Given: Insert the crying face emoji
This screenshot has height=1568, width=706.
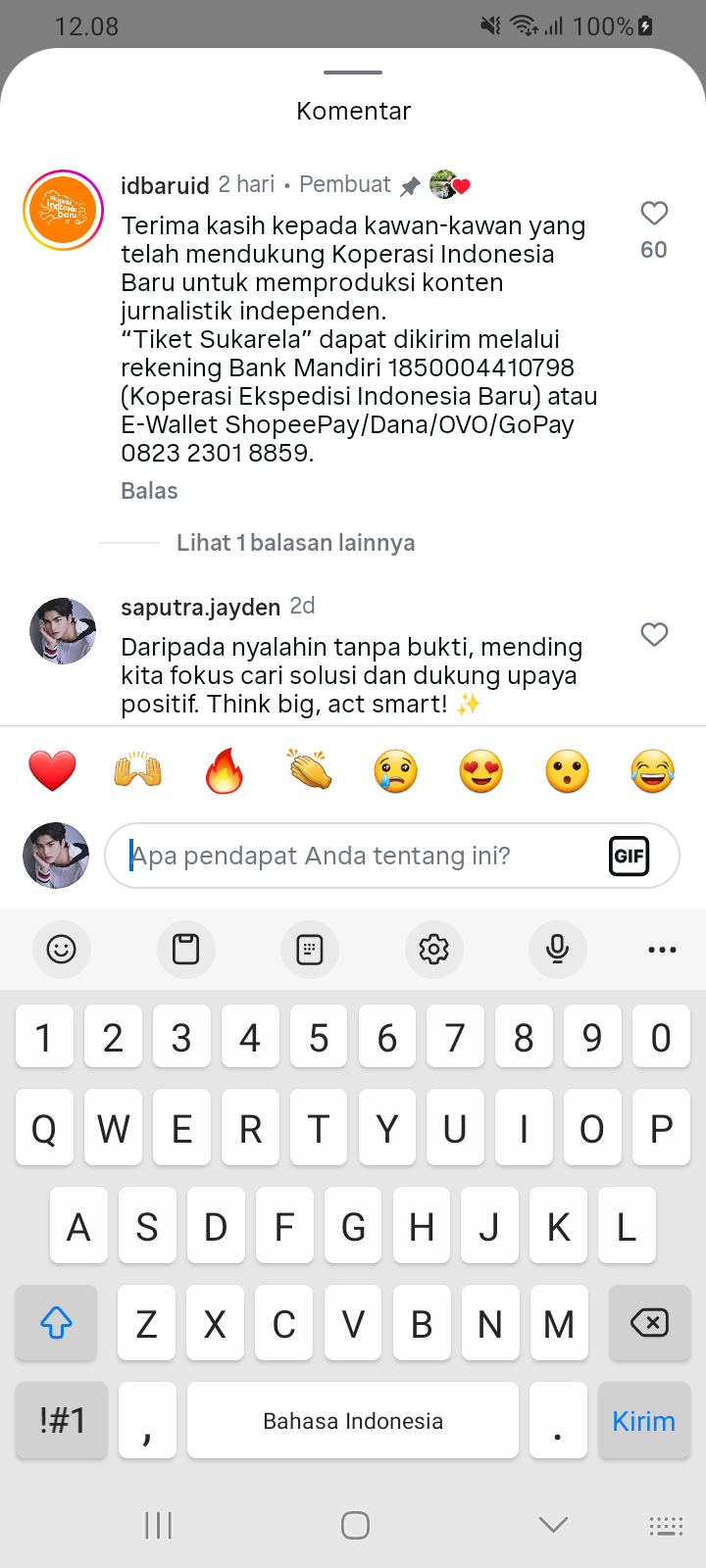Looking at the screenshot, I should (395, 771).
